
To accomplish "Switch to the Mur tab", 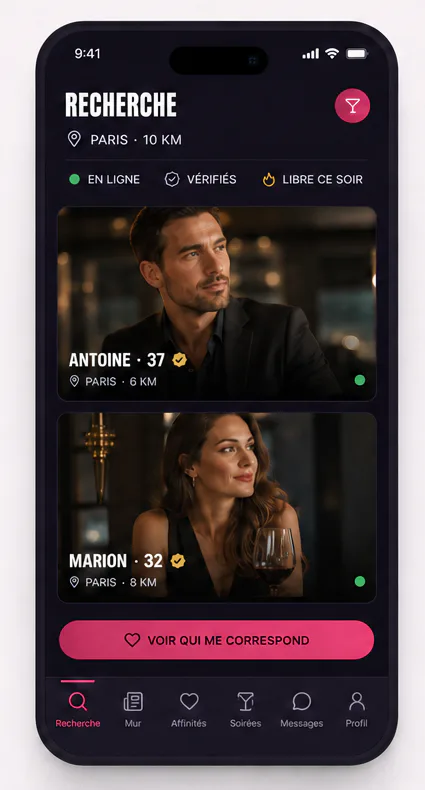I will coord(133,709).
